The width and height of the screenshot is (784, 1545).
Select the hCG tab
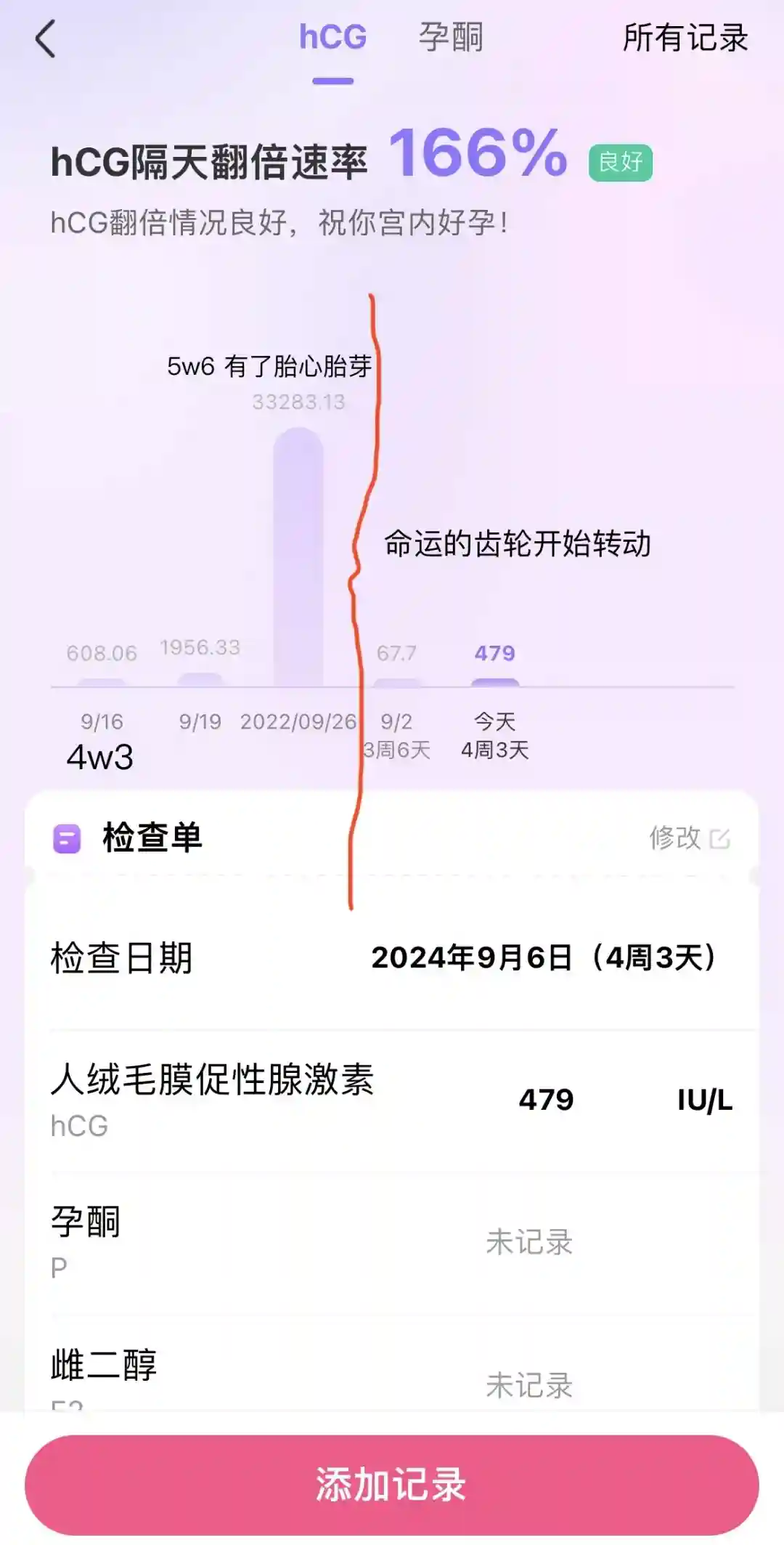point(333,38)
